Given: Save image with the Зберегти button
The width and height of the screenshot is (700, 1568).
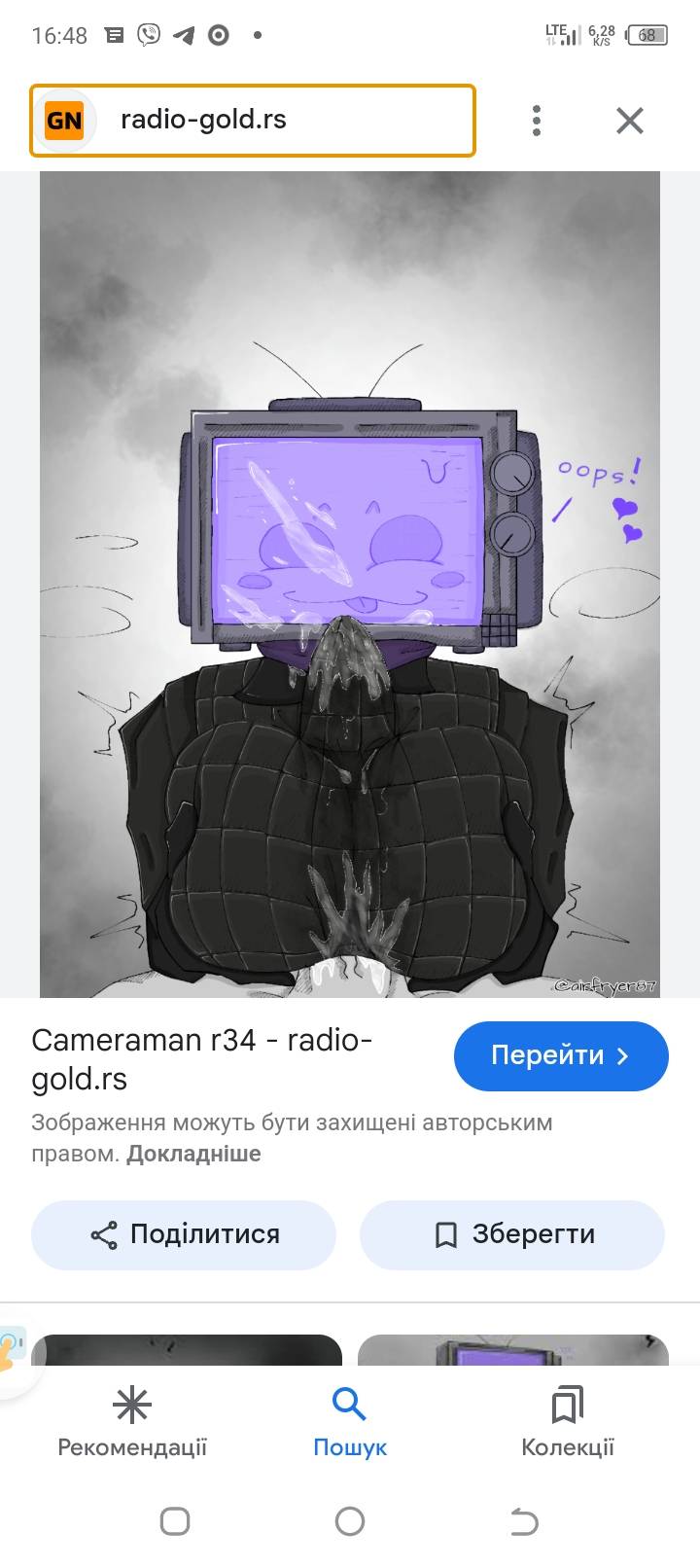Looking at the screenshot, I should pos(512,1234).
